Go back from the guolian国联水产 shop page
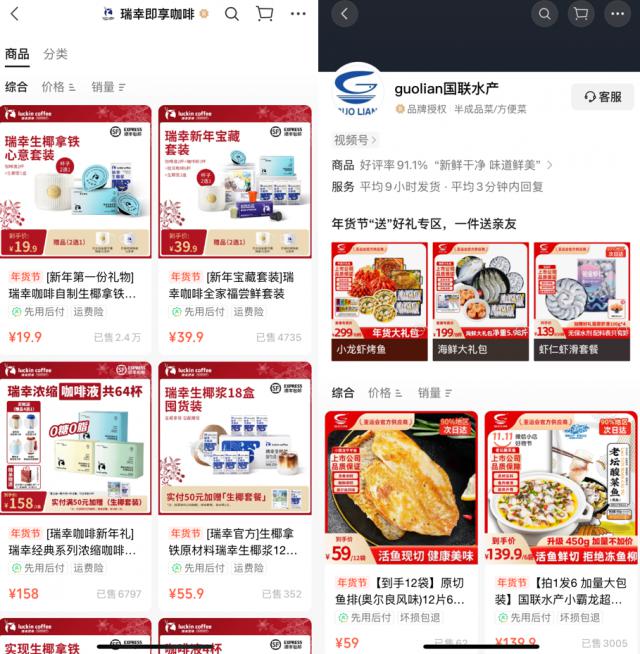This screenshot has height=654, width=640. [x=344, y=14]
